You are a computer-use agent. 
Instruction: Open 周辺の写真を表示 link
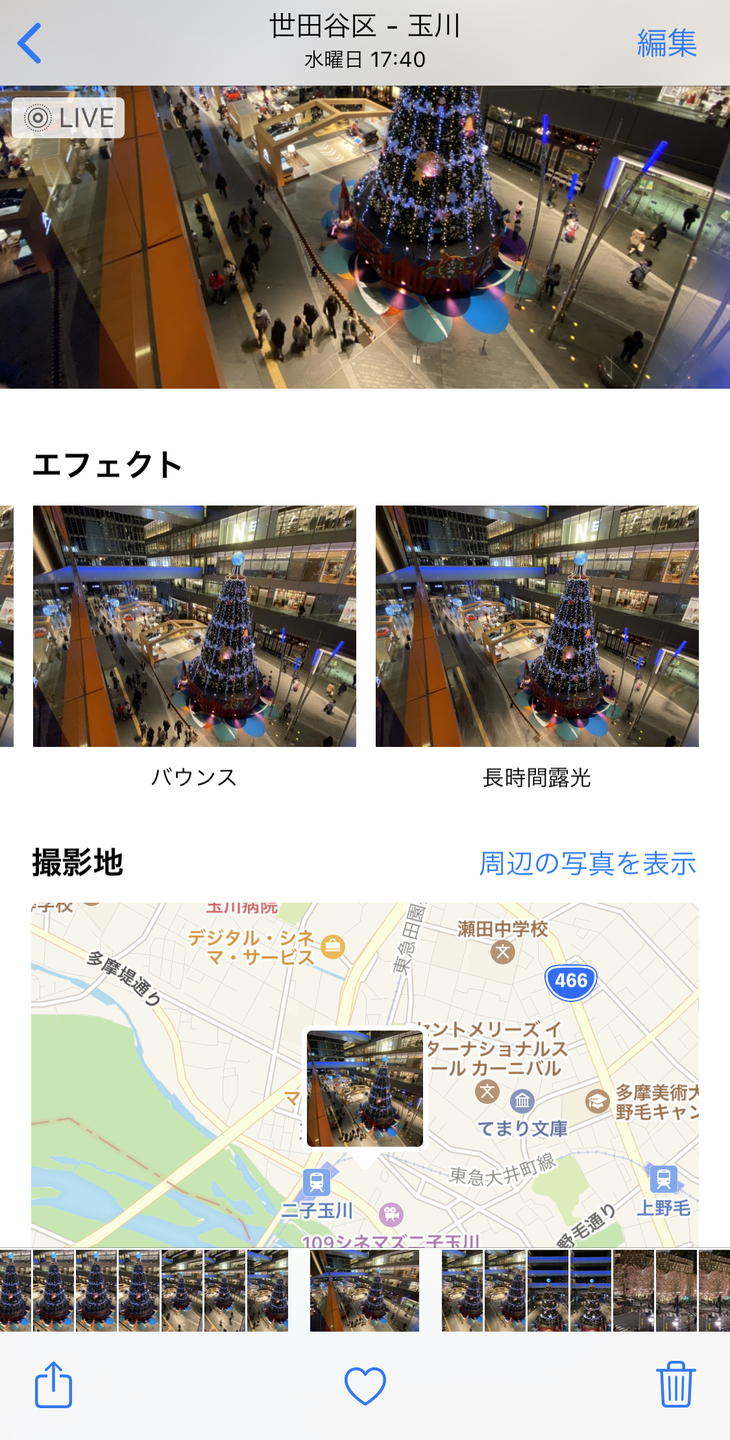[x=587, y=863]
